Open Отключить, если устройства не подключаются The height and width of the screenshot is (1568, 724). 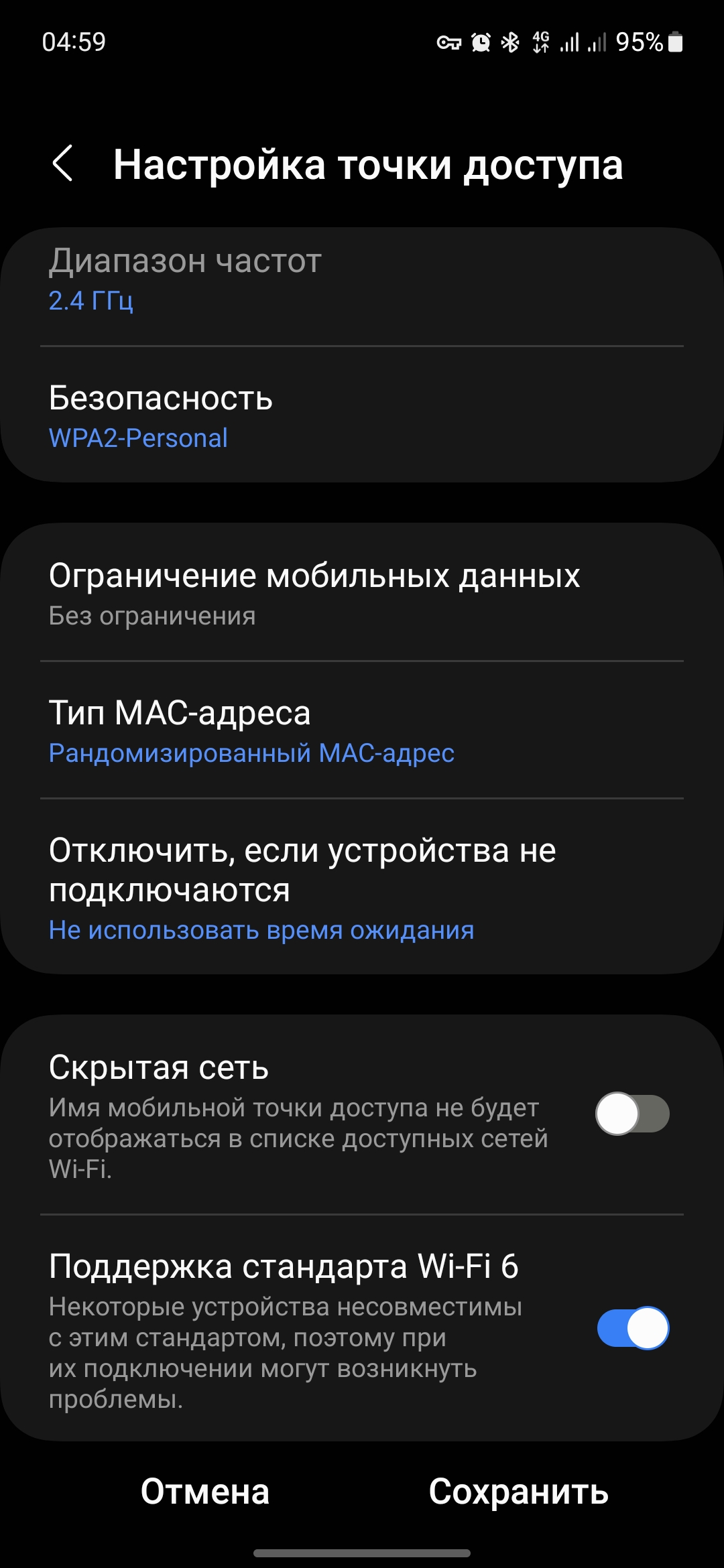pyautogui.click(x=362, y=888)
